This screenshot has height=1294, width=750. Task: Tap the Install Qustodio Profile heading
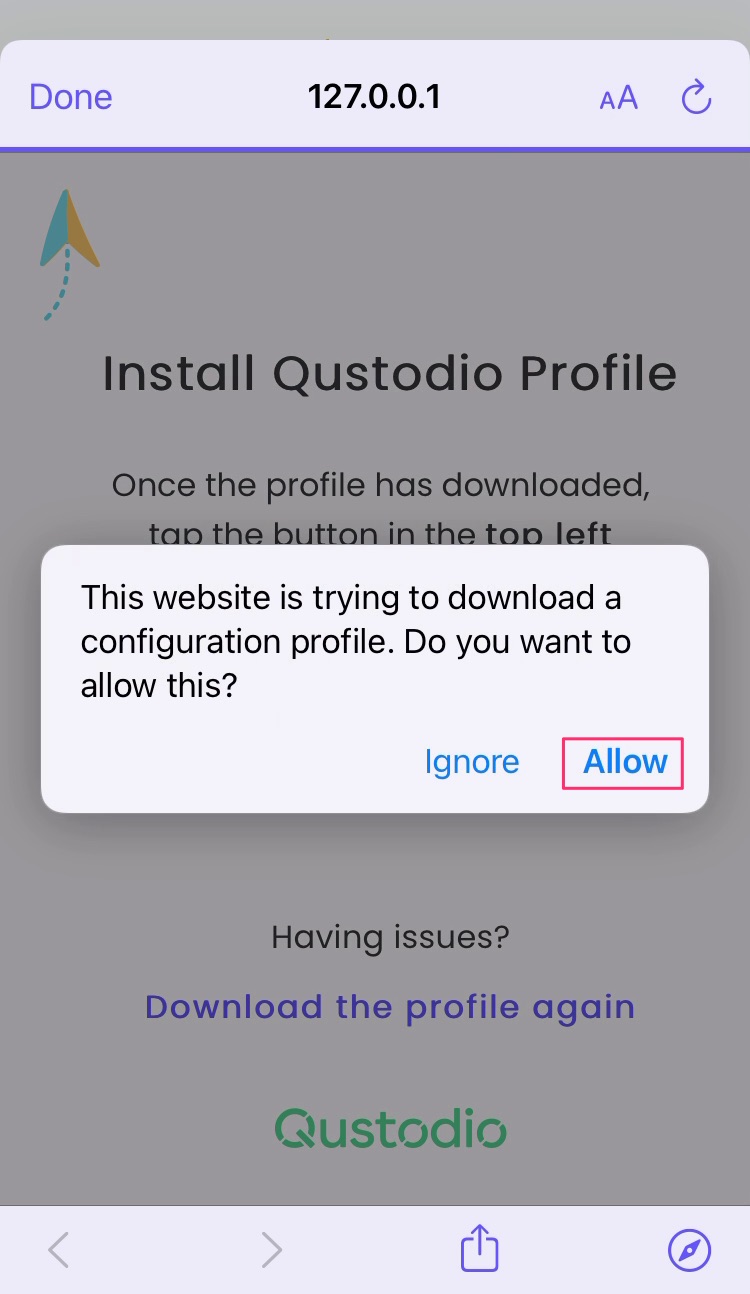click(389, 373)
